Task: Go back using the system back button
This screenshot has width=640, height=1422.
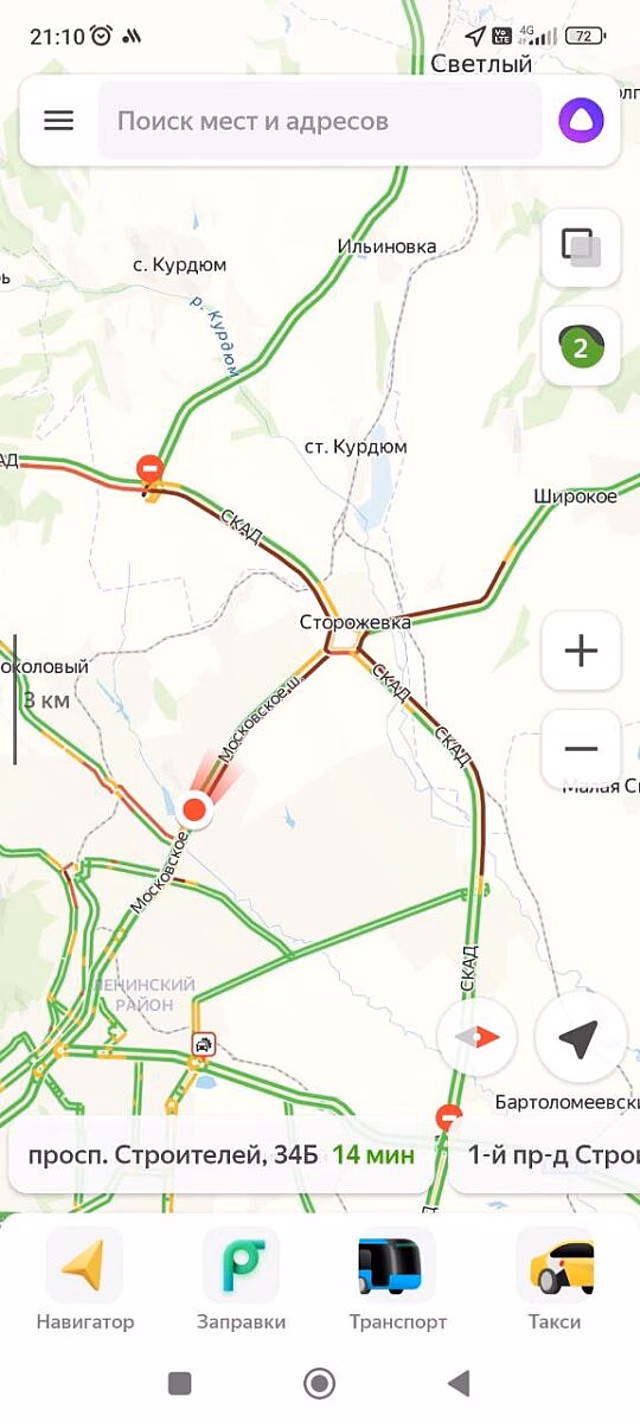Action: coord(459,1383)
